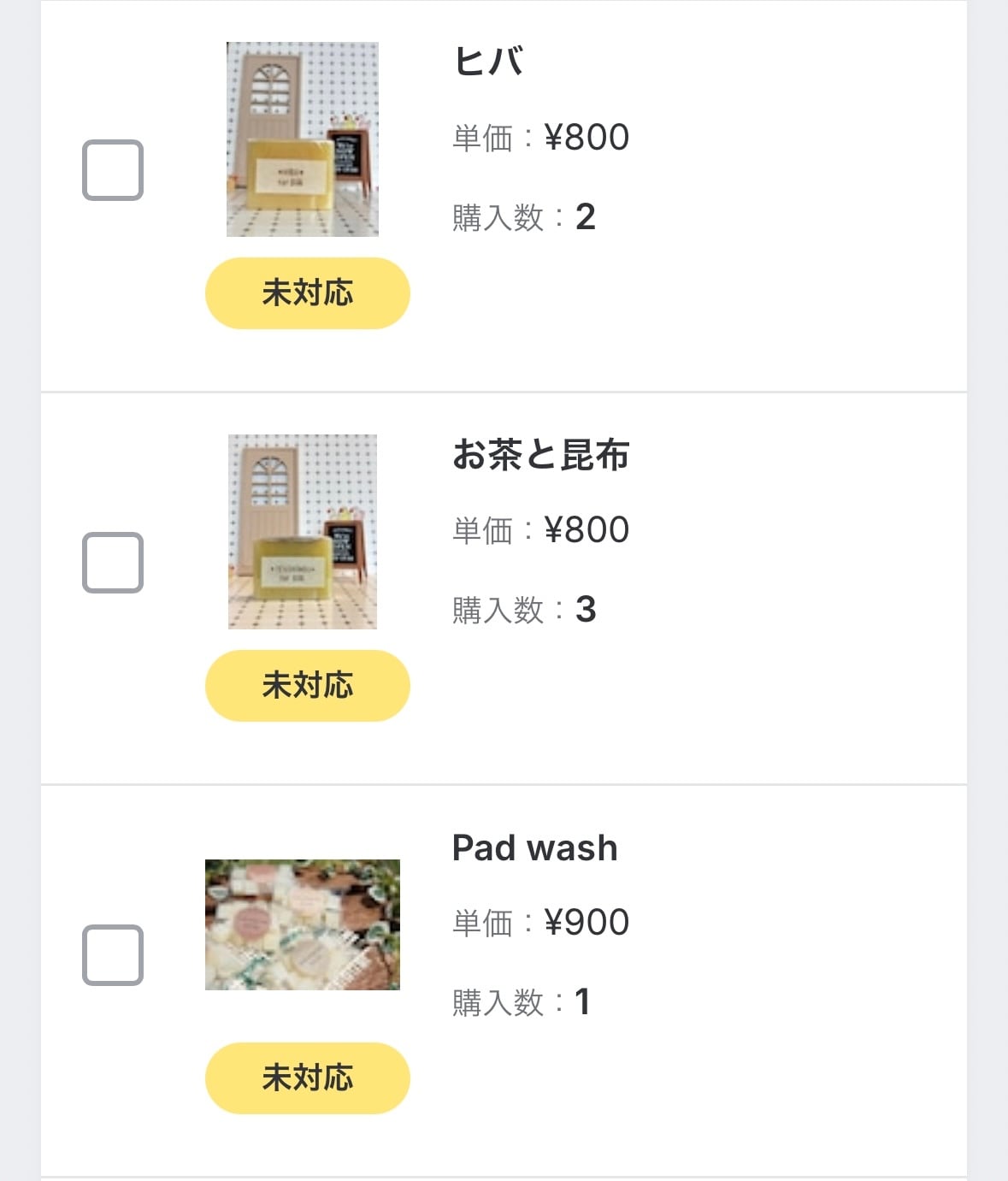Image resolution: width=1008 pixels, height=1181 pixels.
Task: Tap the 未対応 status under ヒバ
Action: point(307,293)
